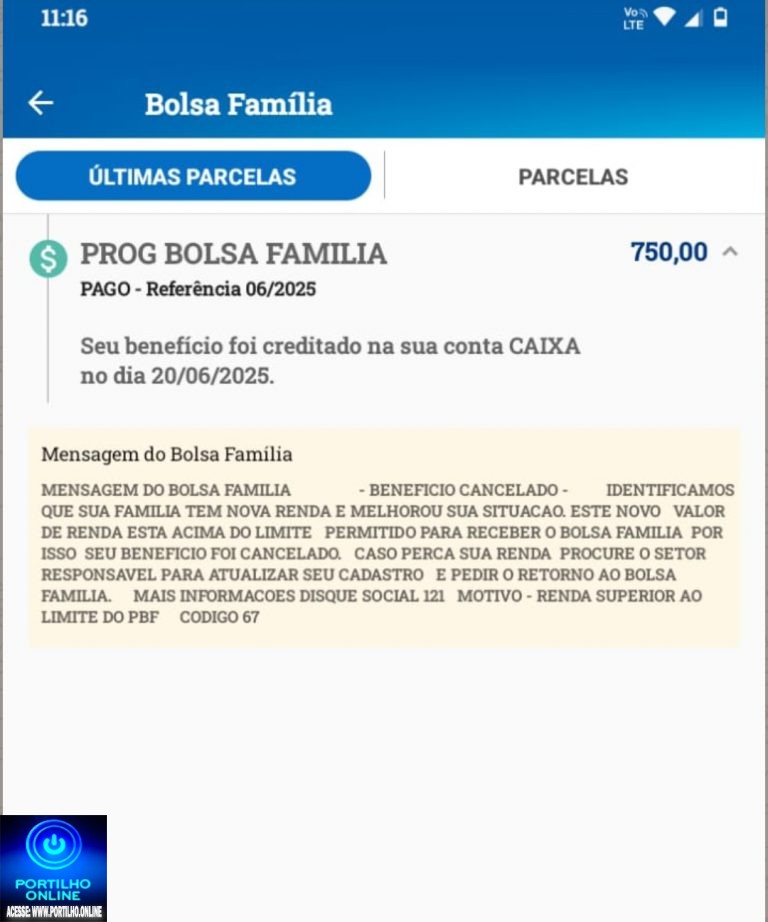
Task: Select the Últimas Parcelas tab
Action: click(193, 177)
